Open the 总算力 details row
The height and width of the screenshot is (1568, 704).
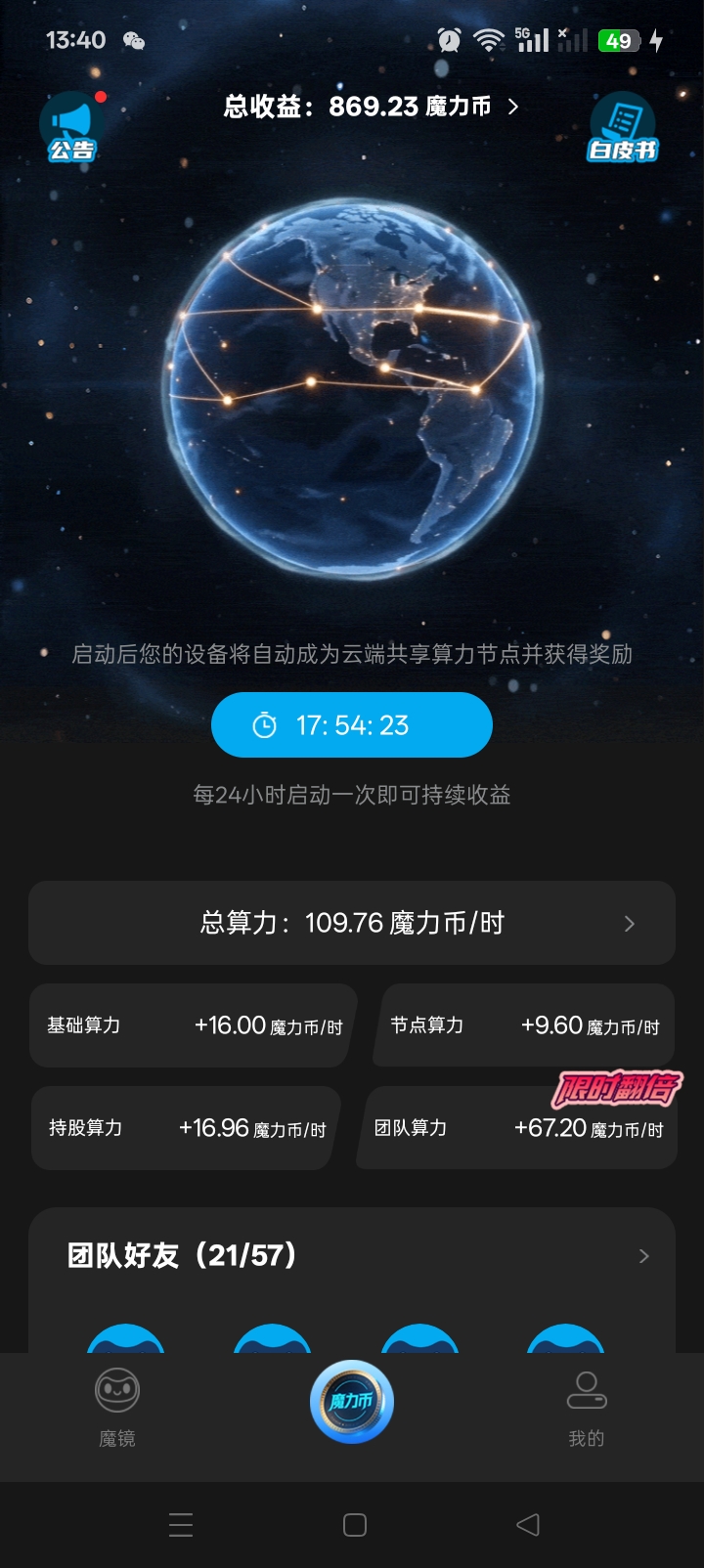click(x=352, y=923)
